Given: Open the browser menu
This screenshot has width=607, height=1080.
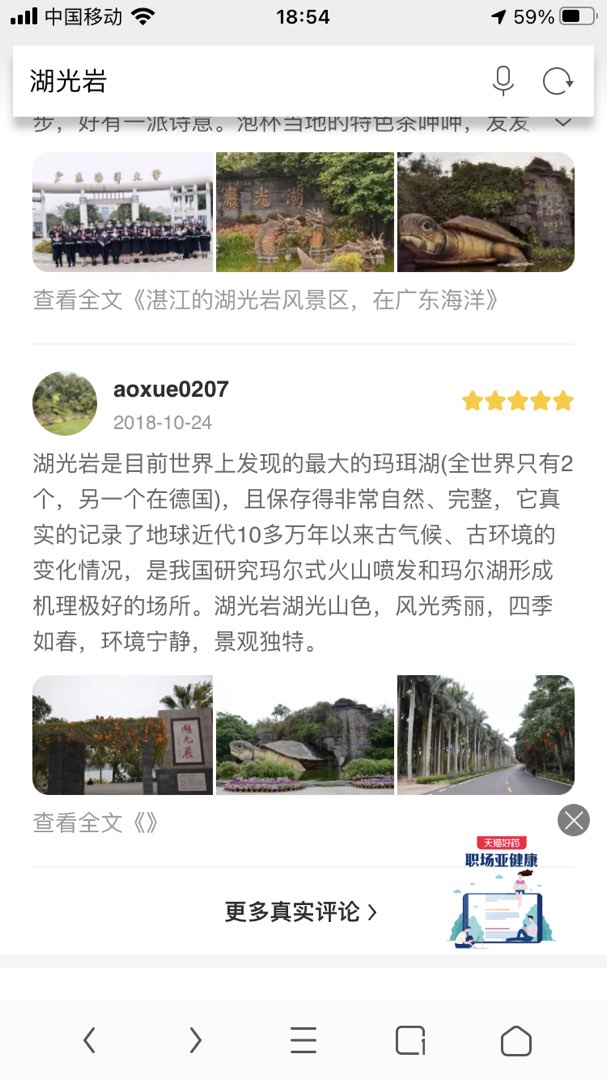Looking at the screenshot, I should coord(303,1041).
